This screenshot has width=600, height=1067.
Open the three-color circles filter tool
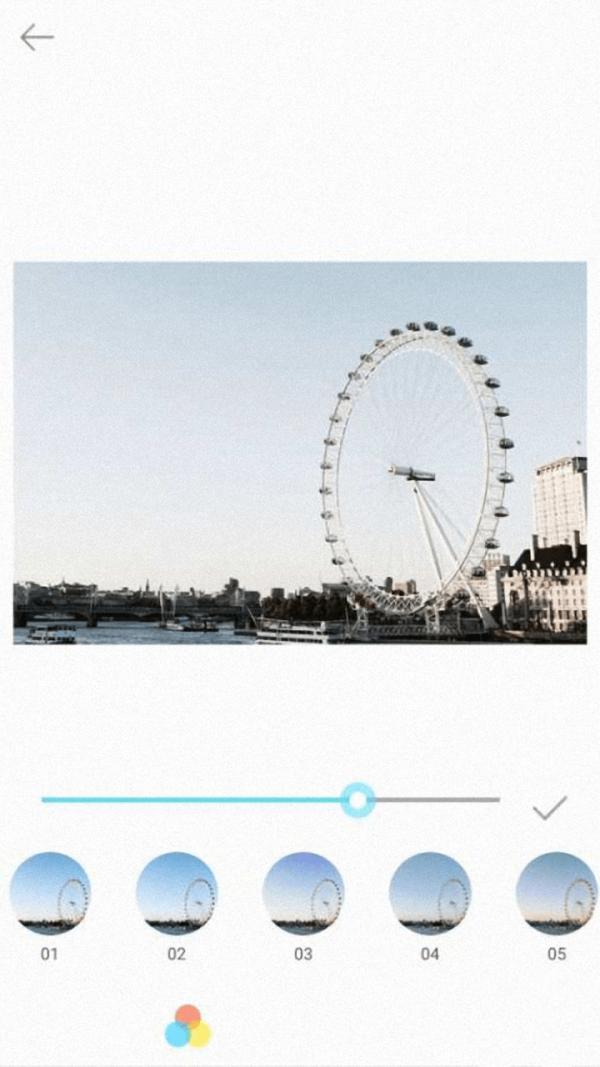[188, 1026]
